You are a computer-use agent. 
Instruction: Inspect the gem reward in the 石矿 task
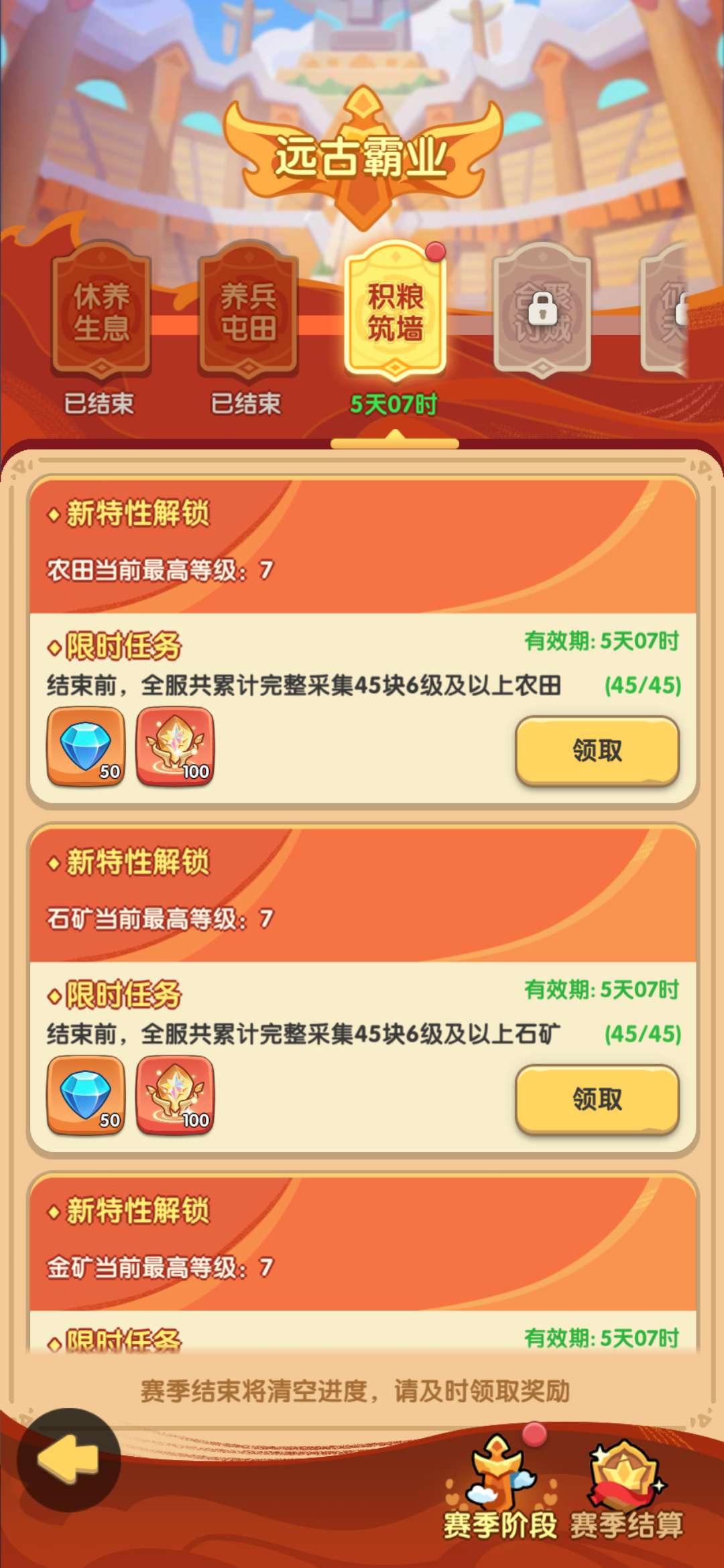point(86,1095)
